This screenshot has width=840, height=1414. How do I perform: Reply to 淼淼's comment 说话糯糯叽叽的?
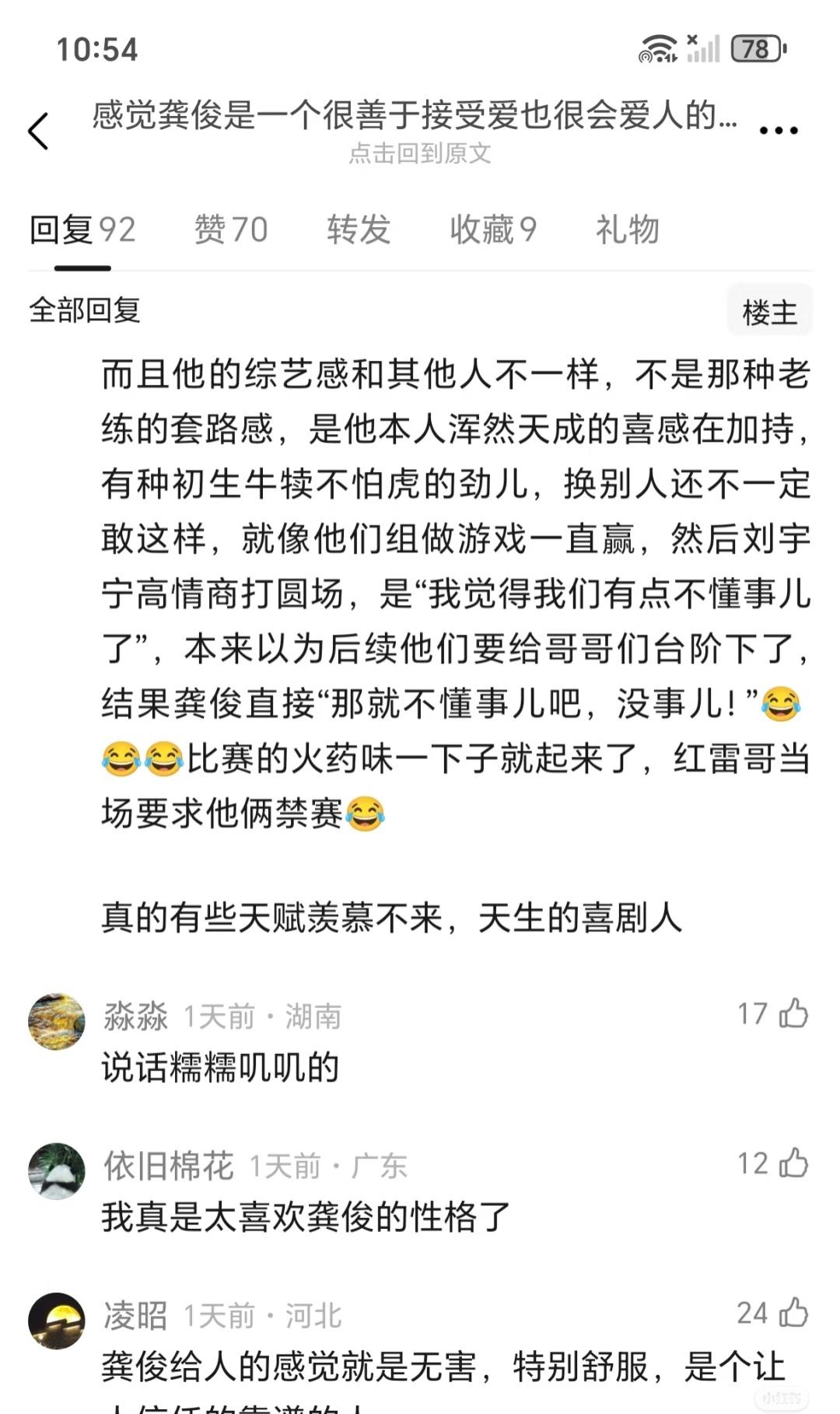tap(220, 1067)
